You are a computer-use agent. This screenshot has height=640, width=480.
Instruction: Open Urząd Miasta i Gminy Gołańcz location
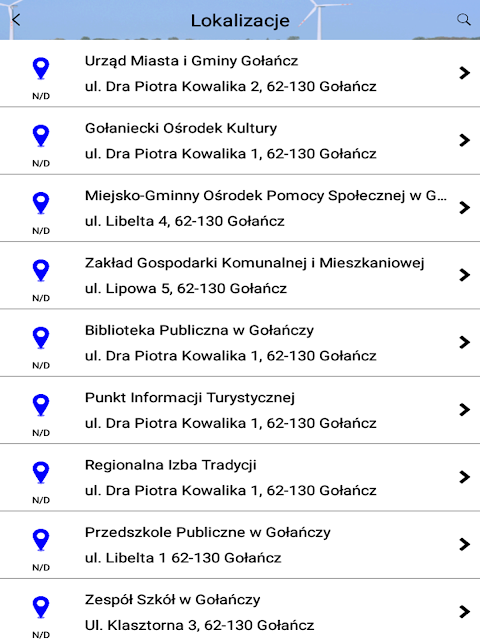coord(240,73)
